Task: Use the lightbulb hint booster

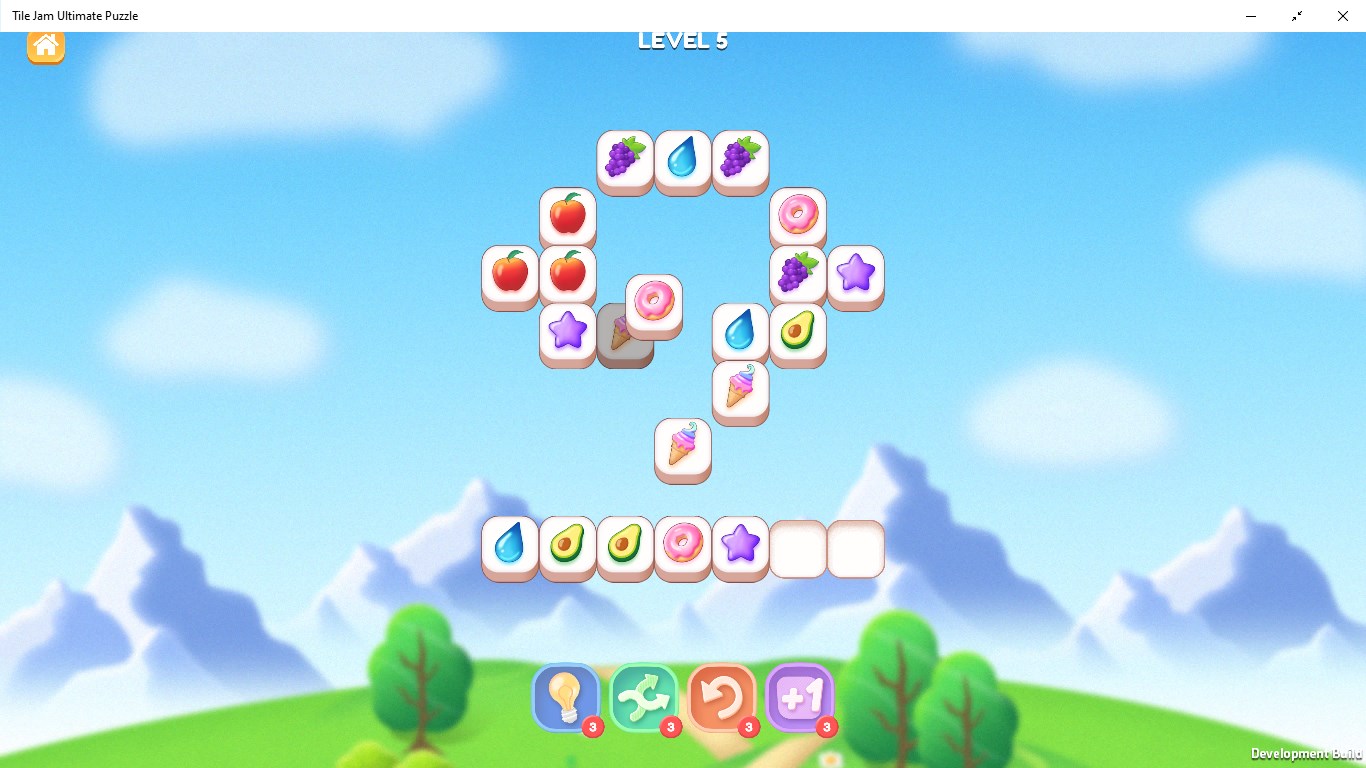Action: pos(566,696)
